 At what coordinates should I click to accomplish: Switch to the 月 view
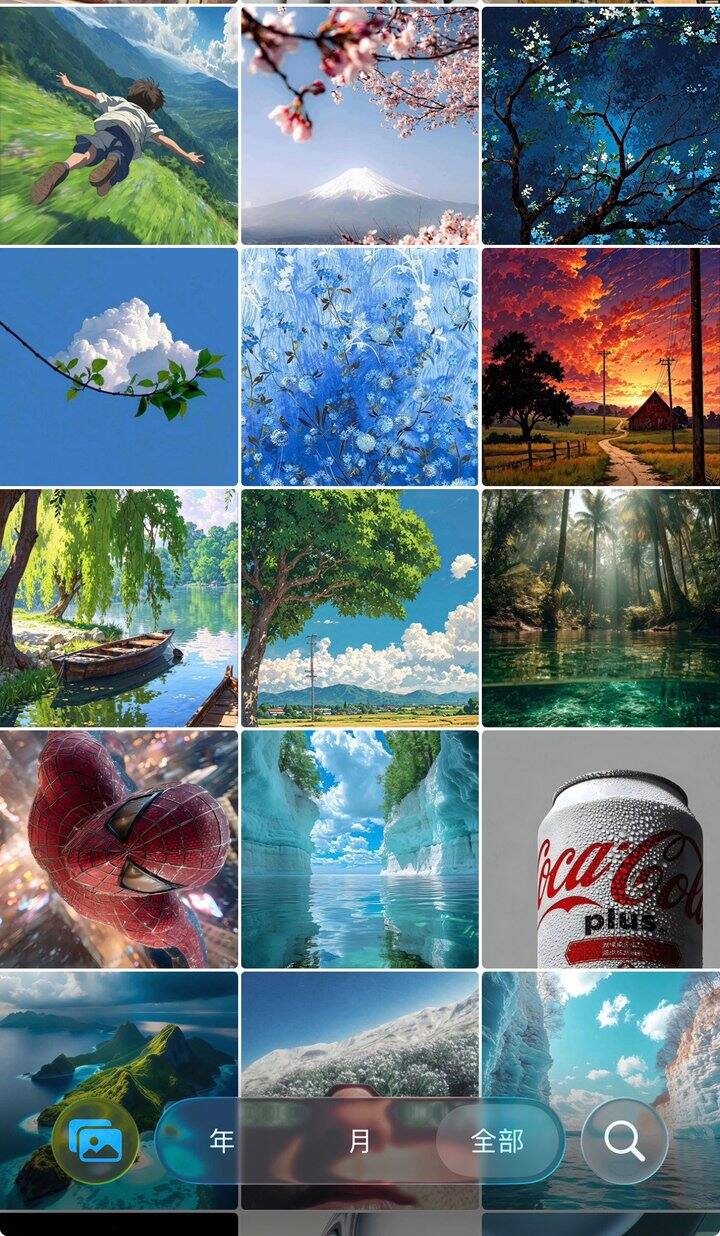tap(359, 1141)
